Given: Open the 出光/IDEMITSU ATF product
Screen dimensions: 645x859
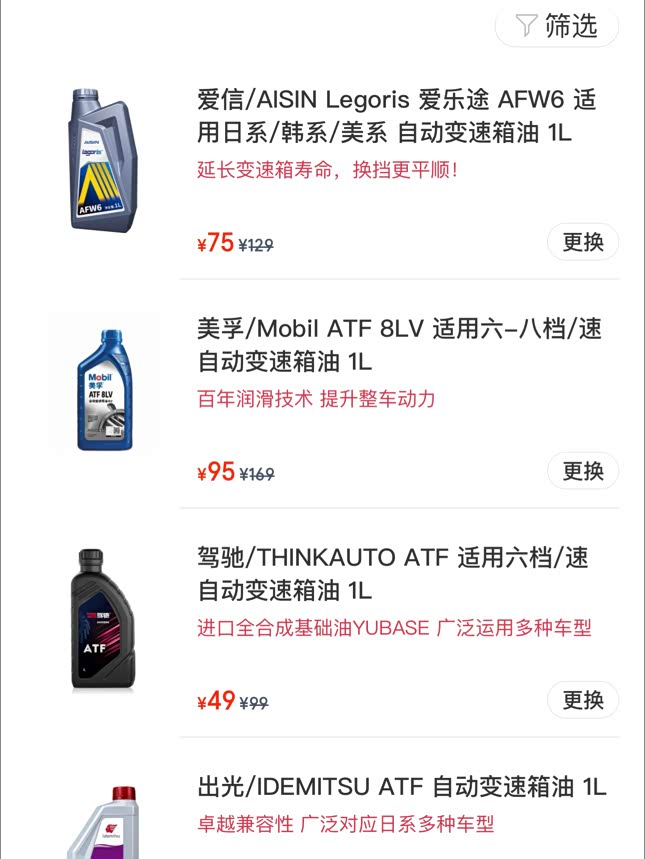Looking at the screenshot, I should (x=401, y=786).
